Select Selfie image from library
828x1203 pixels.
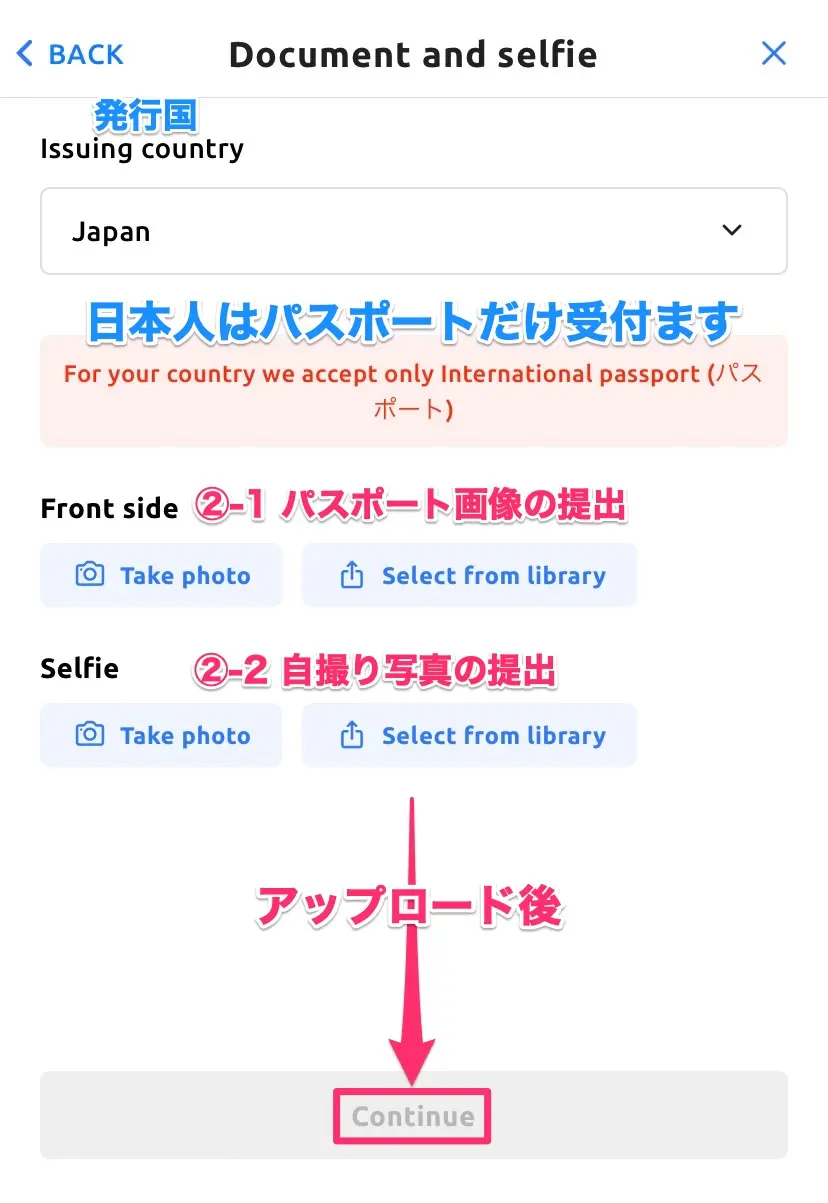[x=469, y=735]
